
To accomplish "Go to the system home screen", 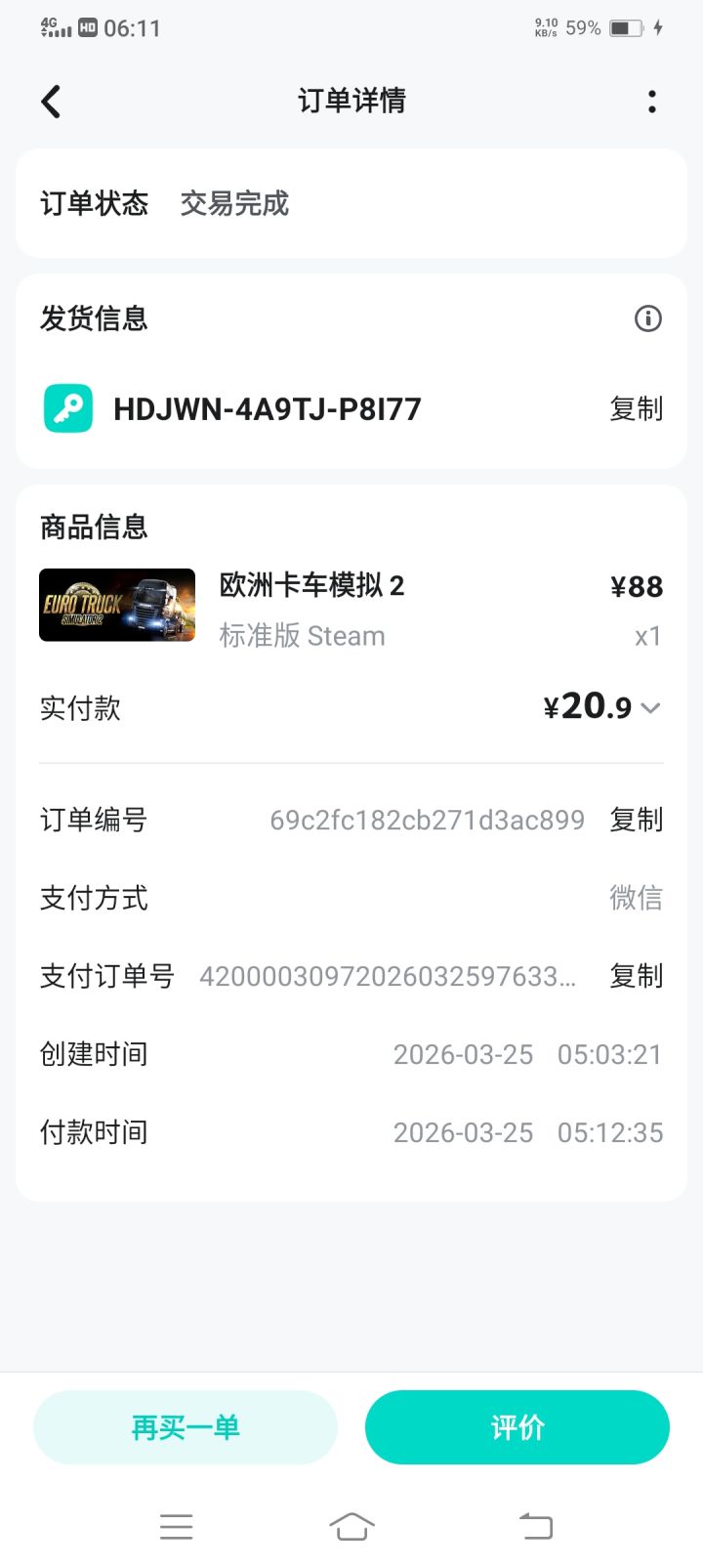I will pos(351,1526).
